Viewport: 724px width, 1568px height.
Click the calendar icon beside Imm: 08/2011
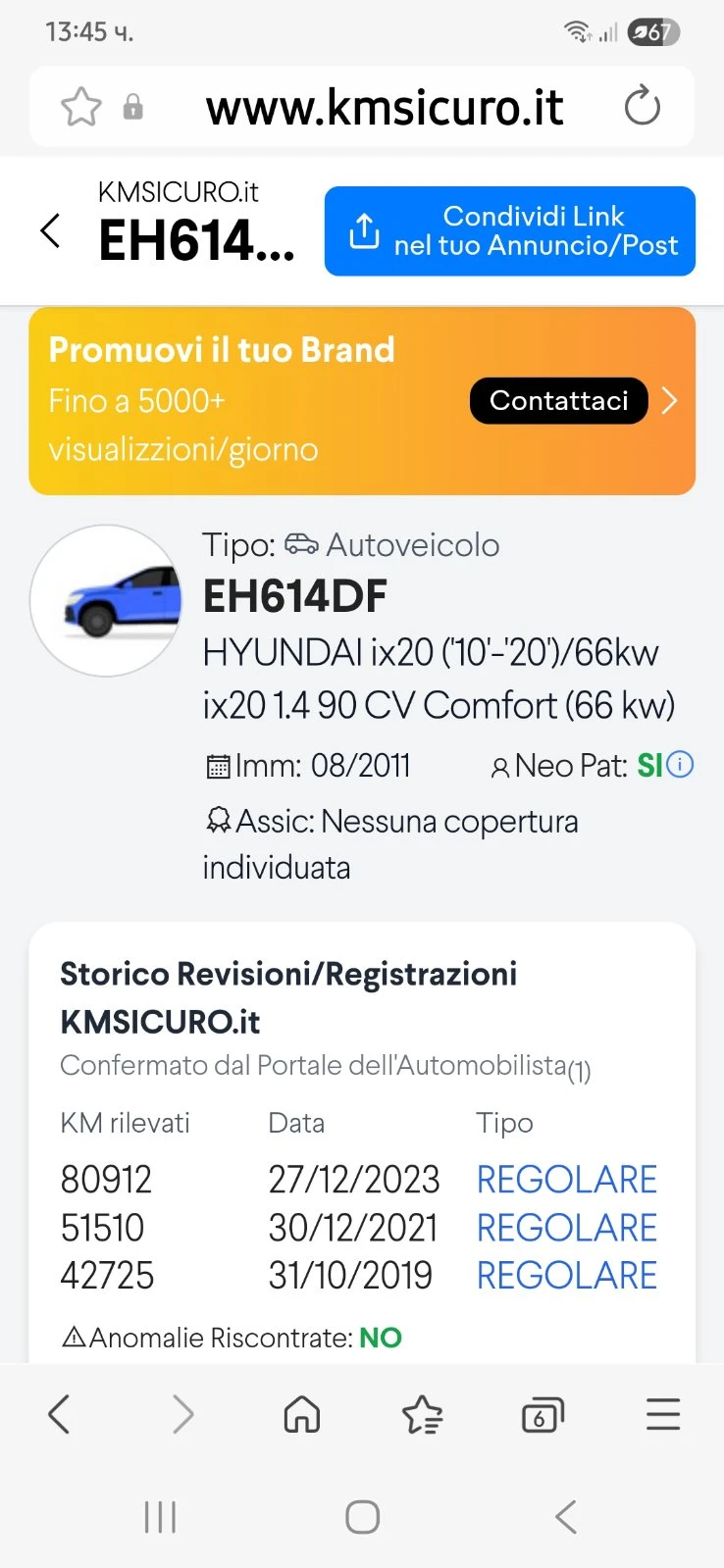[x=218, y=764]
